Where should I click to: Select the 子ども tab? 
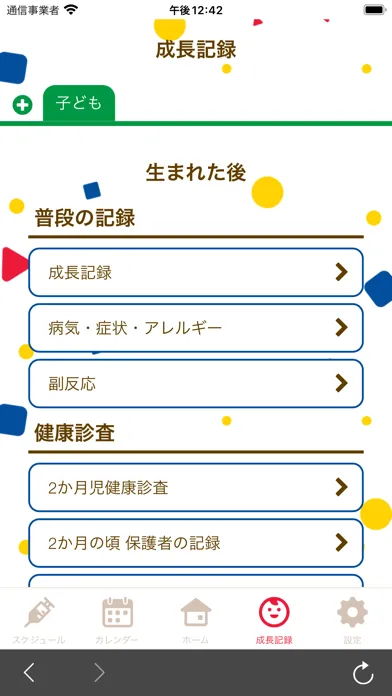click(x=79, y=103)
